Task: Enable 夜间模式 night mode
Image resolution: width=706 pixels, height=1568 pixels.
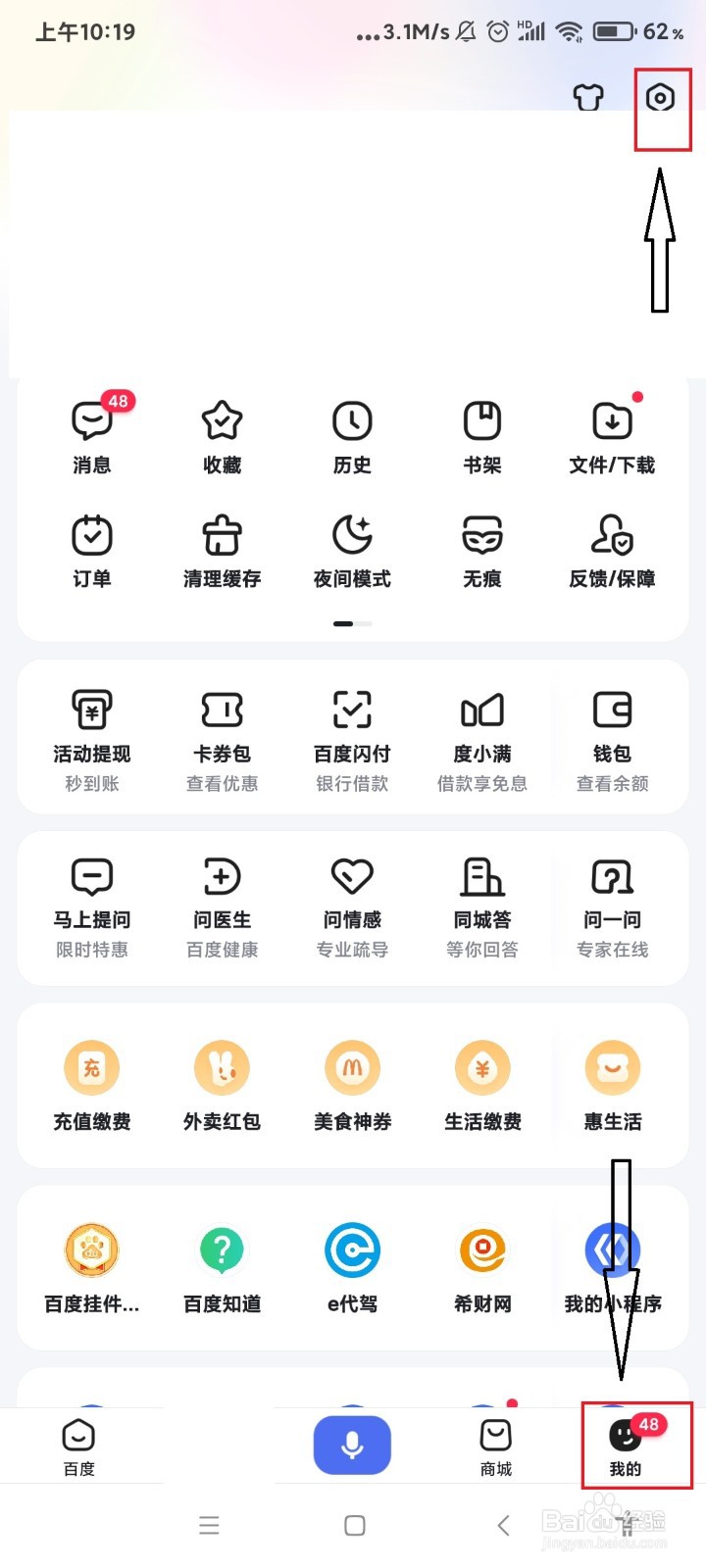Action: click(x=352, y=551)
